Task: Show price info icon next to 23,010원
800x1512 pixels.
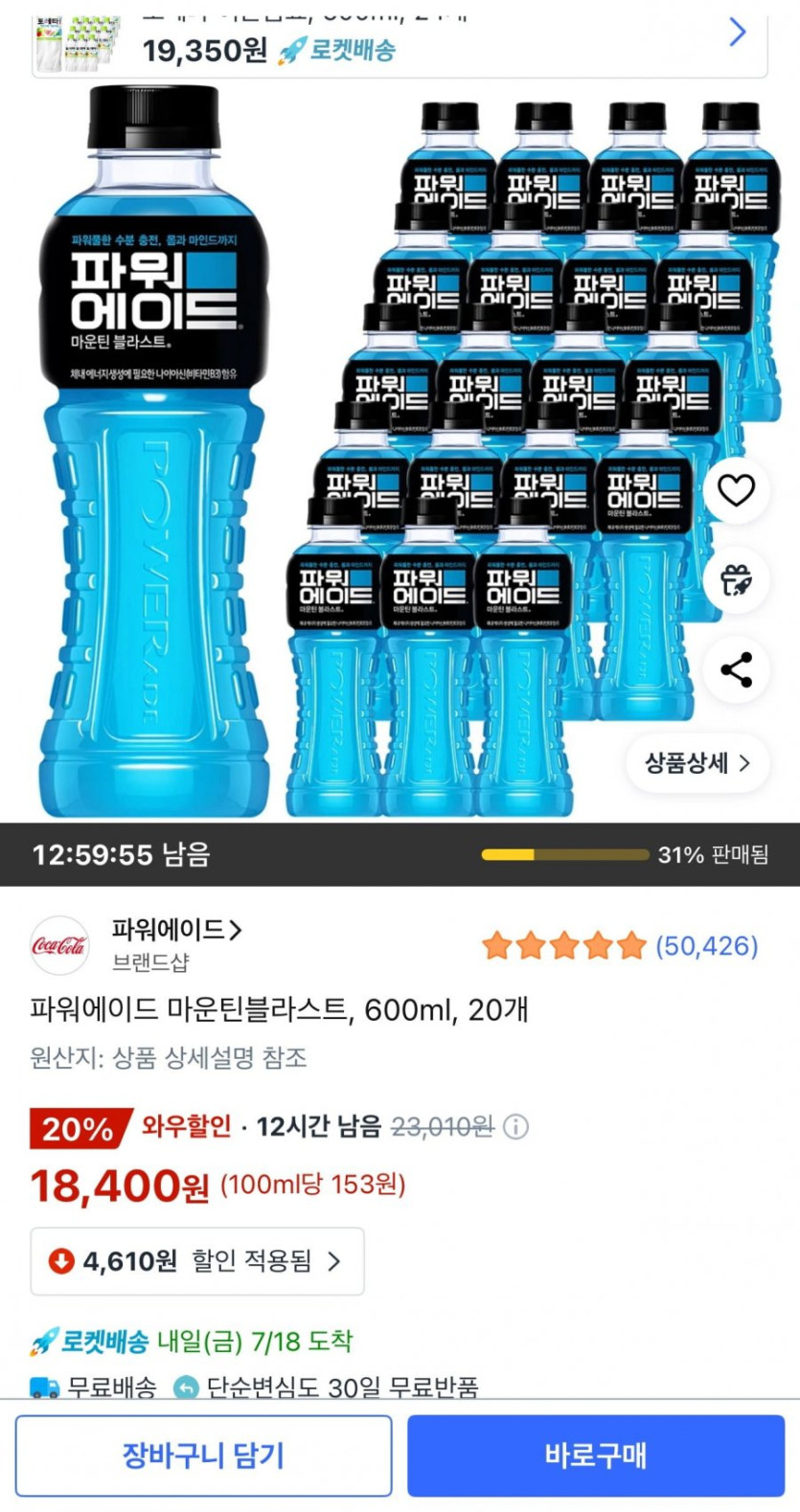Action: [516, 1127]
